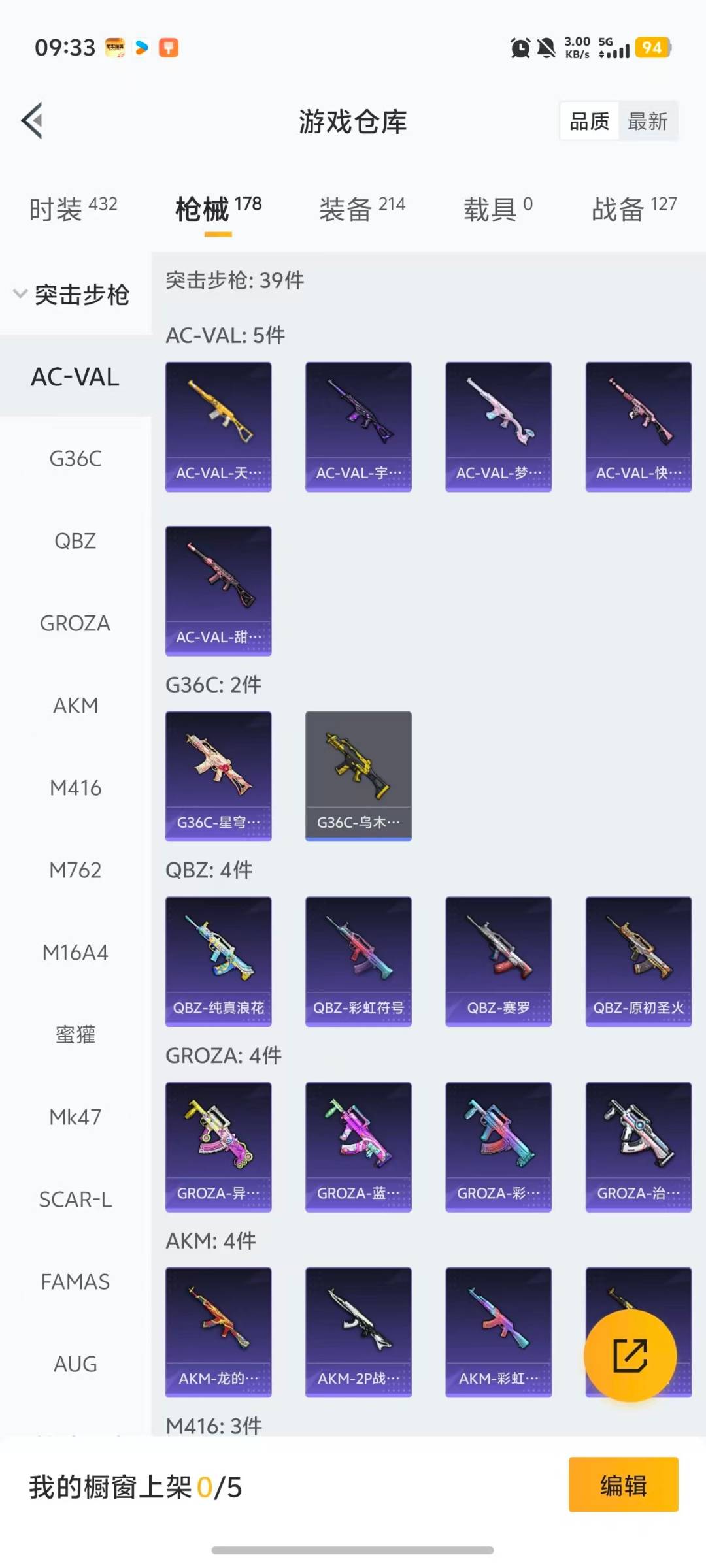Select G36C in the weapon list

75,459
